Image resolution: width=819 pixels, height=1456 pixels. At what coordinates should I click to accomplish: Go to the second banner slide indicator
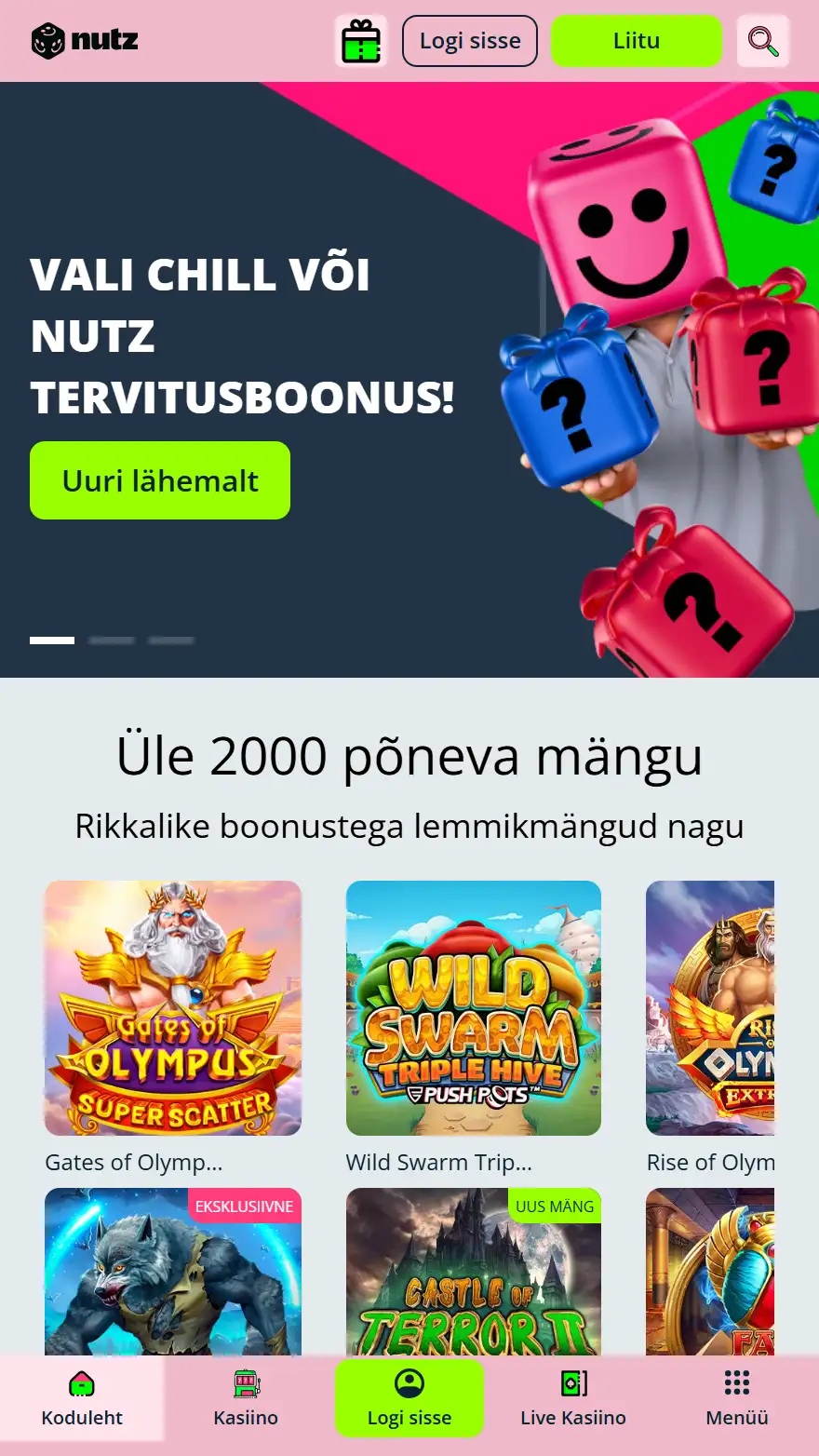pos(112,640)
